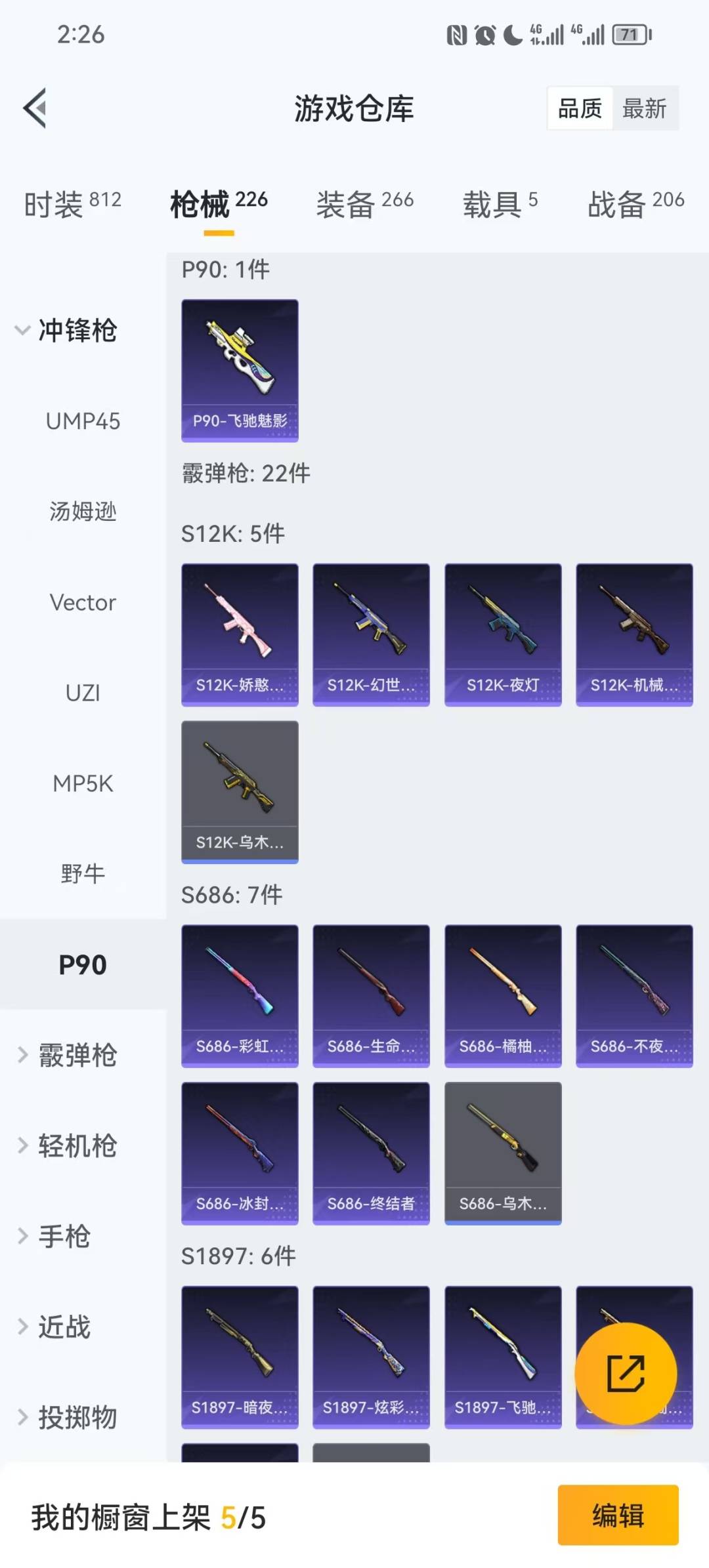Tap the 编辑 button
The width and height of the screenshot is (709, 1568).
point(618,1515)
